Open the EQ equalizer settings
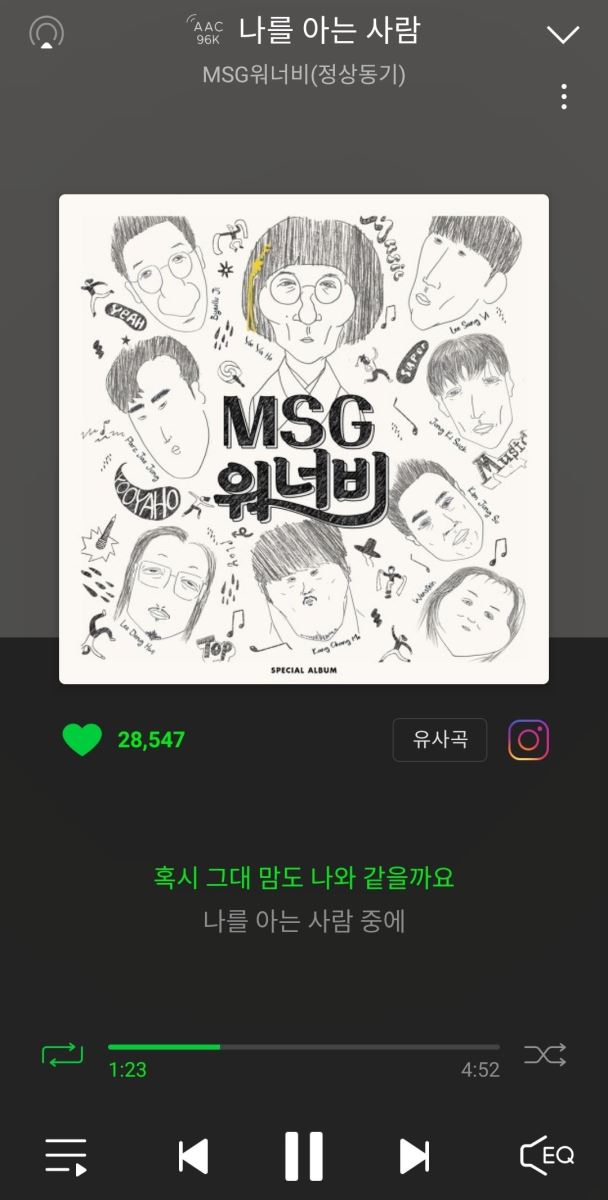Image resolution: width=608 pixels, height=1200 pixels. [547, 1156]
